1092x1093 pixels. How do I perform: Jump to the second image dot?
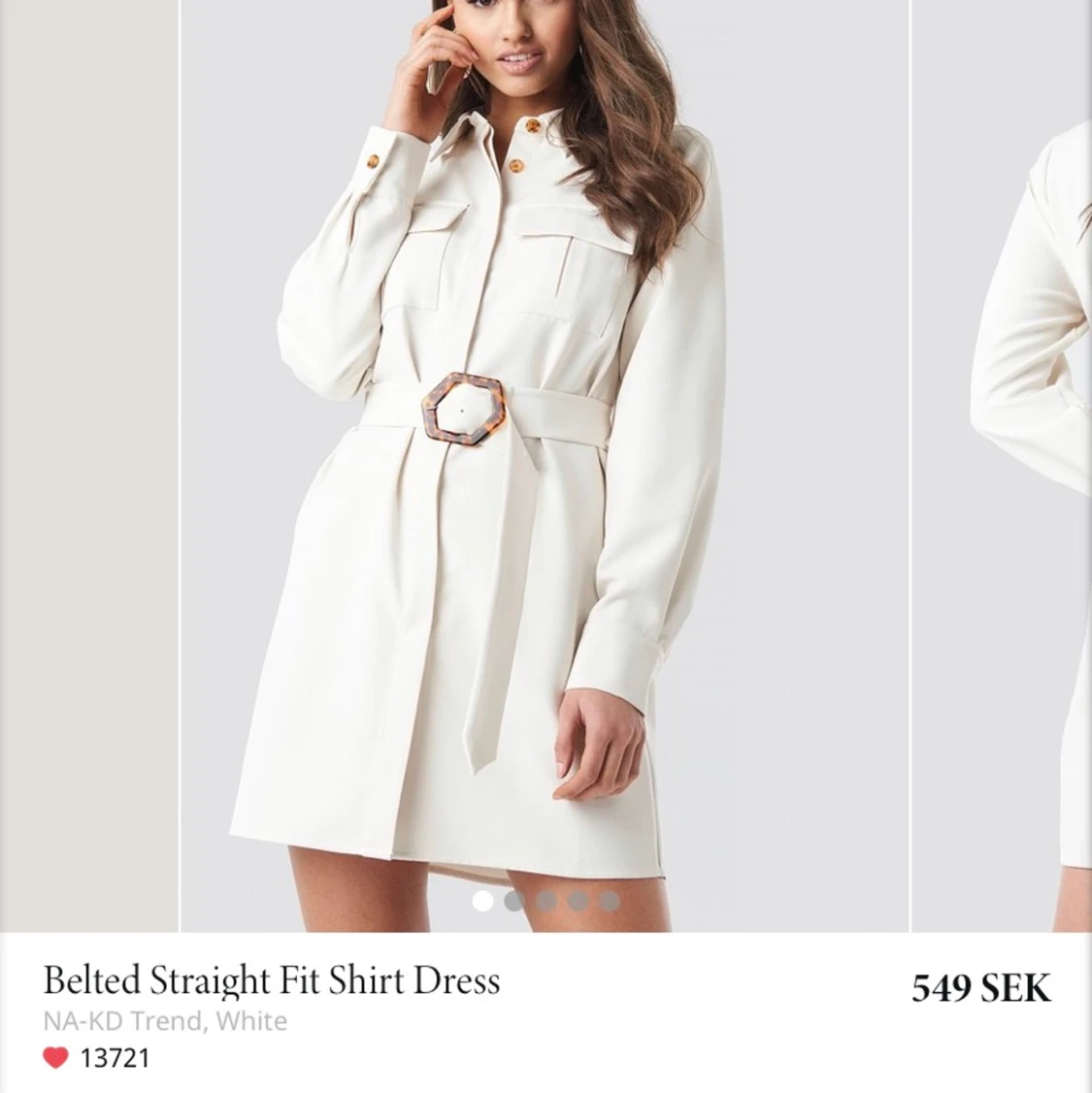(514, 901)
